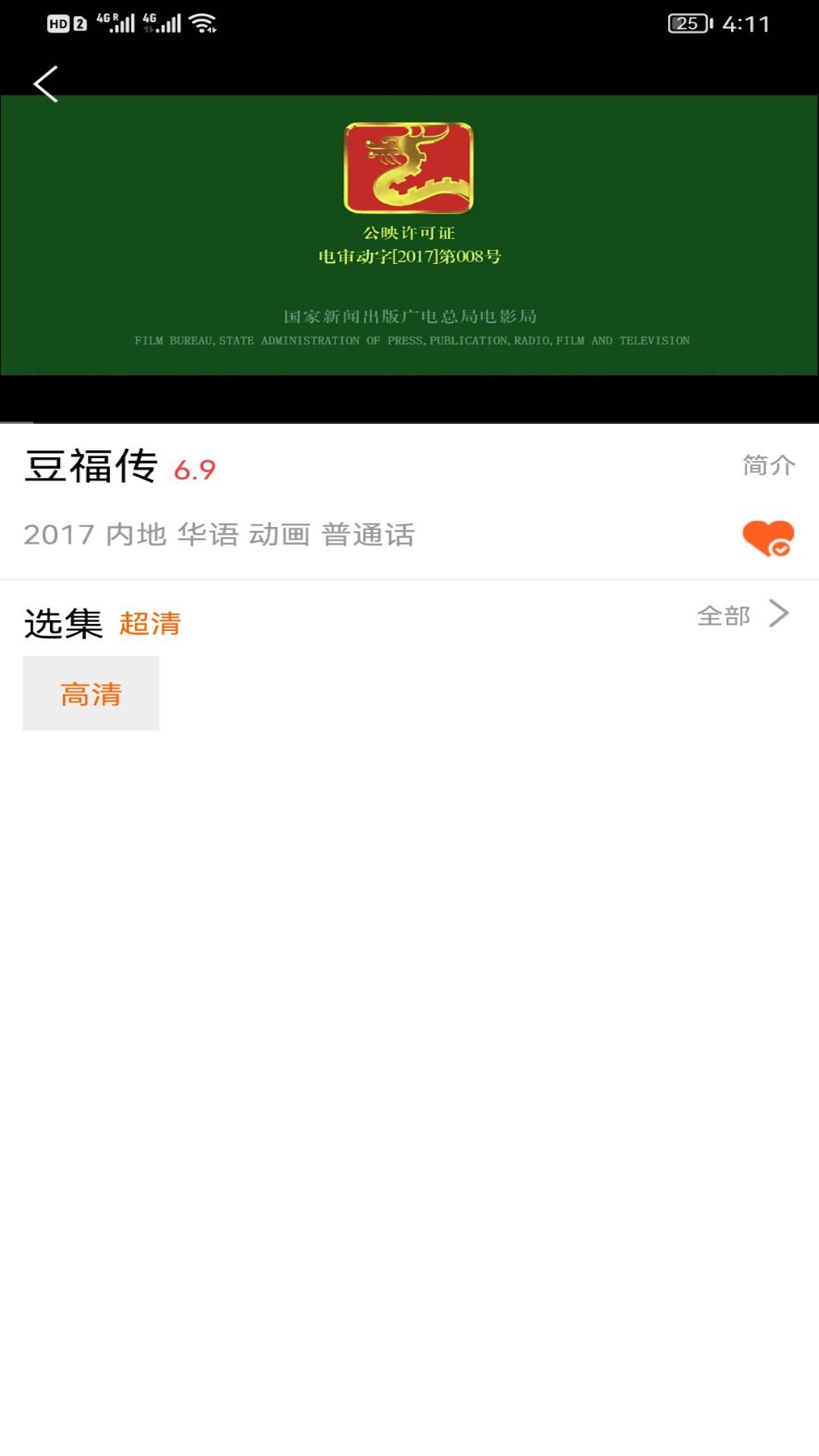This screenshot has width=819, height=1456.
Task: Open 全部 to view all episodes
Action: coord(742,614)
